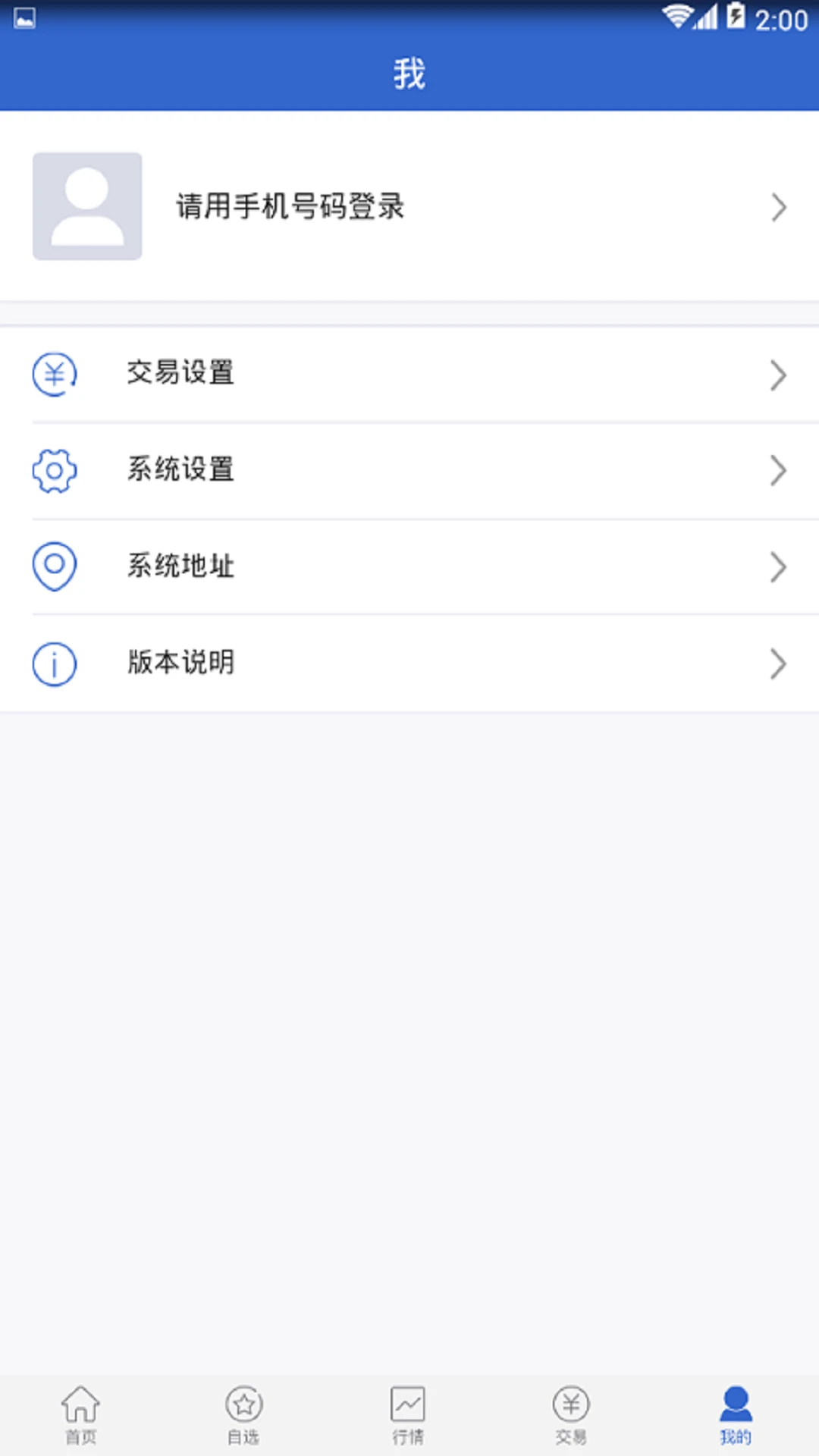819x1456 pixels.
Task: Click the gear icon next to 系统设置
Action: click(54, 471)
